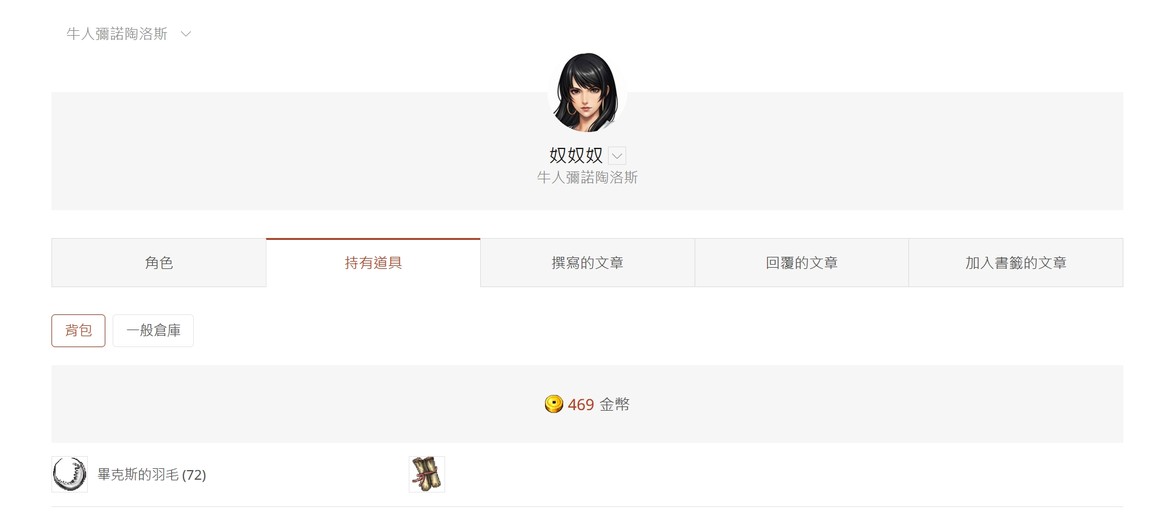View the 回覆的文章 tab
The image size is (1150, 527).
click(801, 263)
